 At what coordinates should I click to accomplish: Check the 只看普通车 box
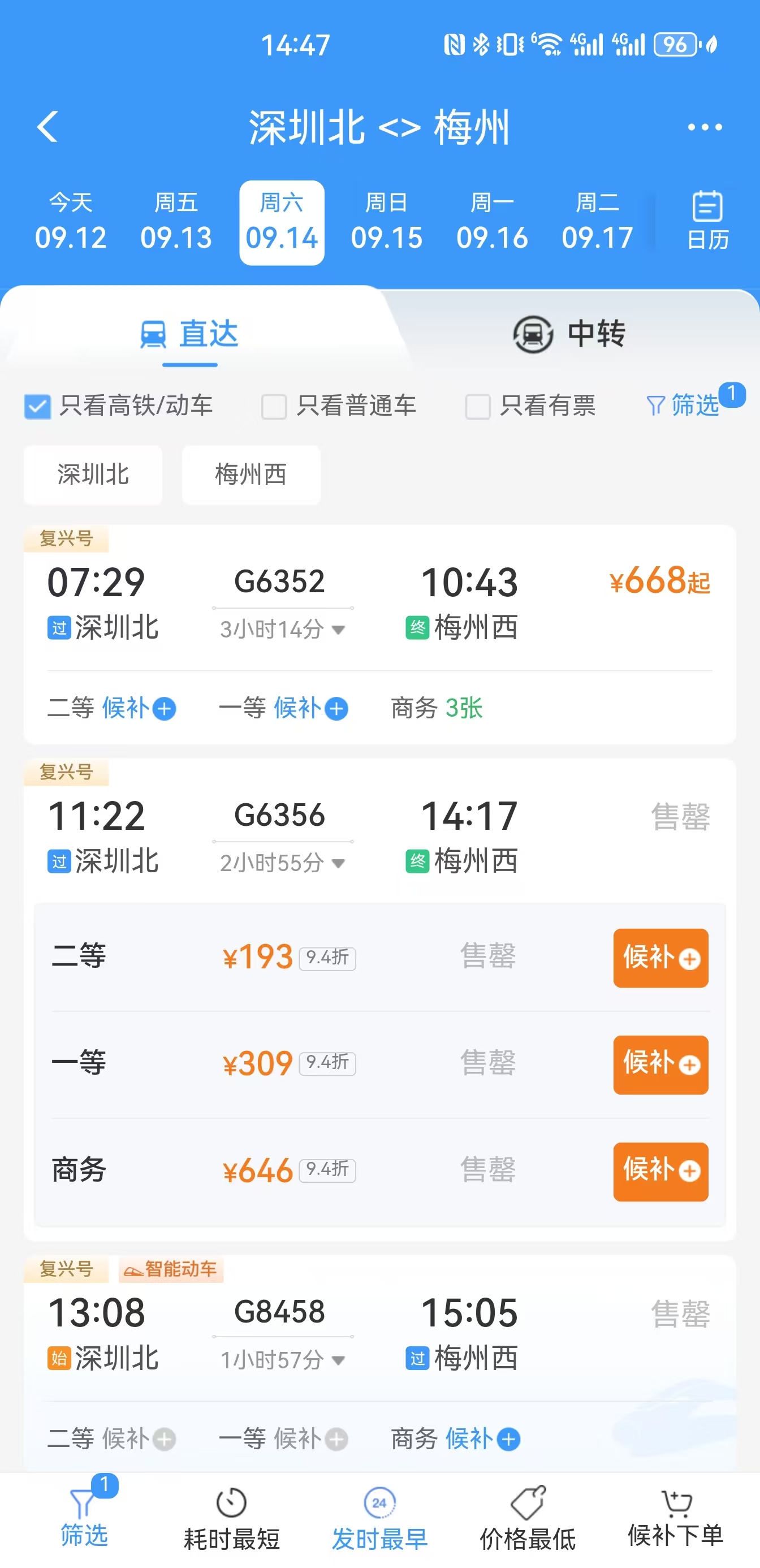point(274,407)
